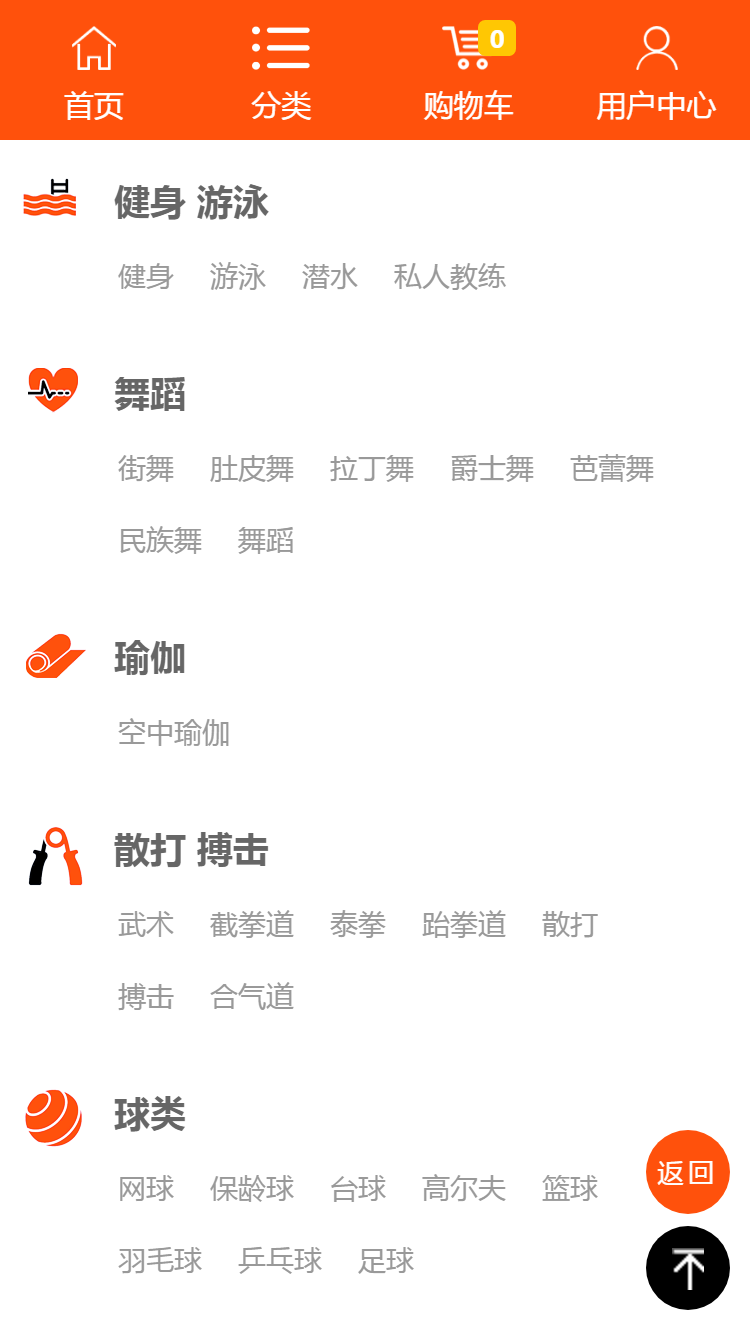Image resolution: width=750 pixels, height=1334 pixels.
Task: Open the shopping cart icon with 0 badge
Action: (x=465, y=47)
